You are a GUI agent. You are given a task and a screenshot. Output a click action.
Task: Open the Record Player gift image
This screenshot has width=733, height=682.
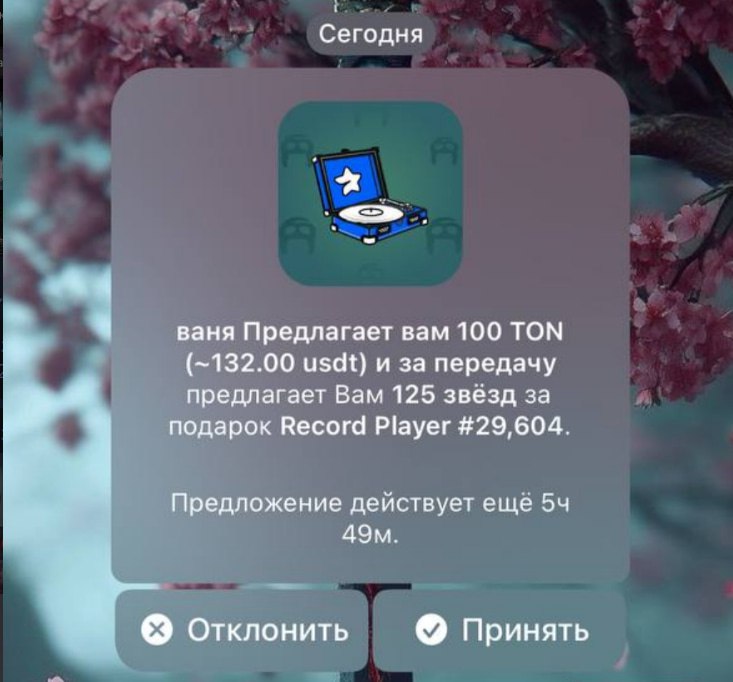[x=370, y=192]
